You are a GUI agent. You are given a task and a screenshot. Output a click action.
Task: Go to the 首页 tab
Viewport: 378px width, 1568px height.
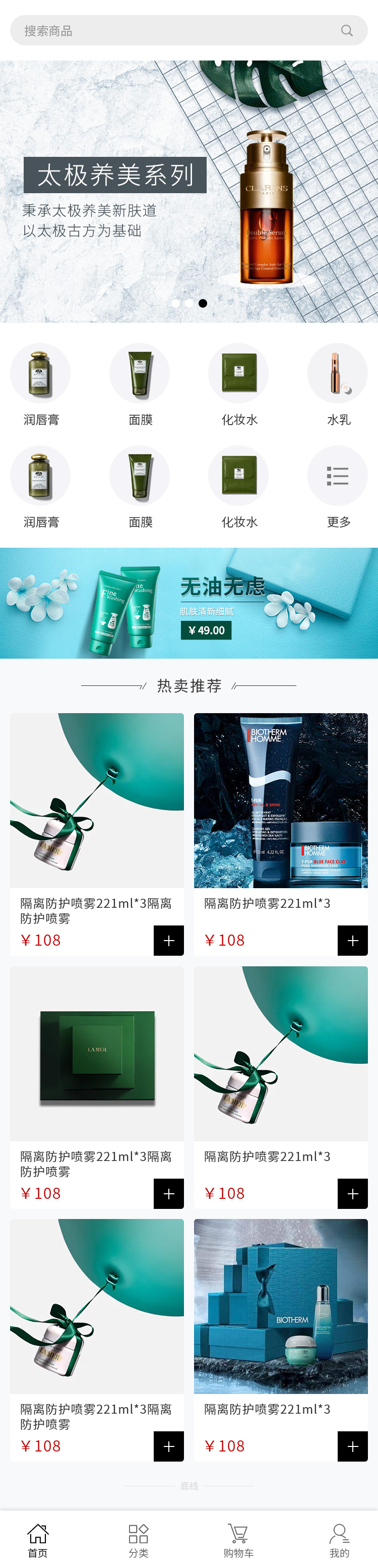pyautogui.click(x=38, y=1540)
